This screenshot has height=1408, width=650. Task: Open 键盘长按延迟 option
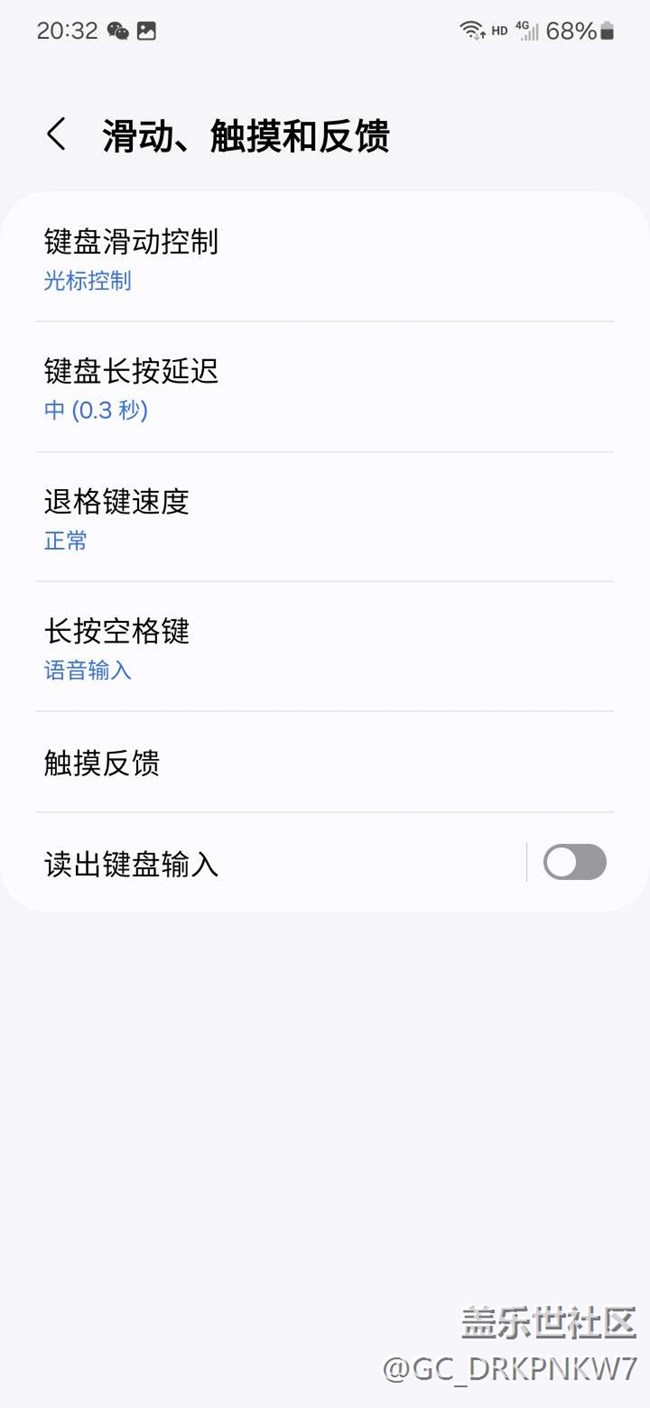[325, 387]
